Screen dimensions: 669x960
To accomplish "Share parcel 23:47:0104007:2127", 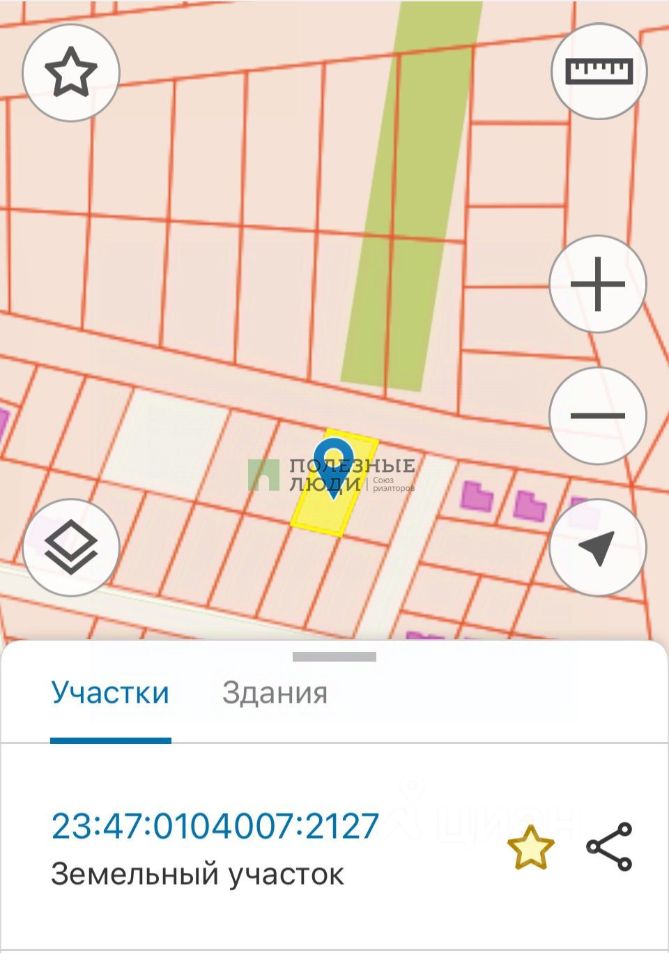I will pos(609,848).
